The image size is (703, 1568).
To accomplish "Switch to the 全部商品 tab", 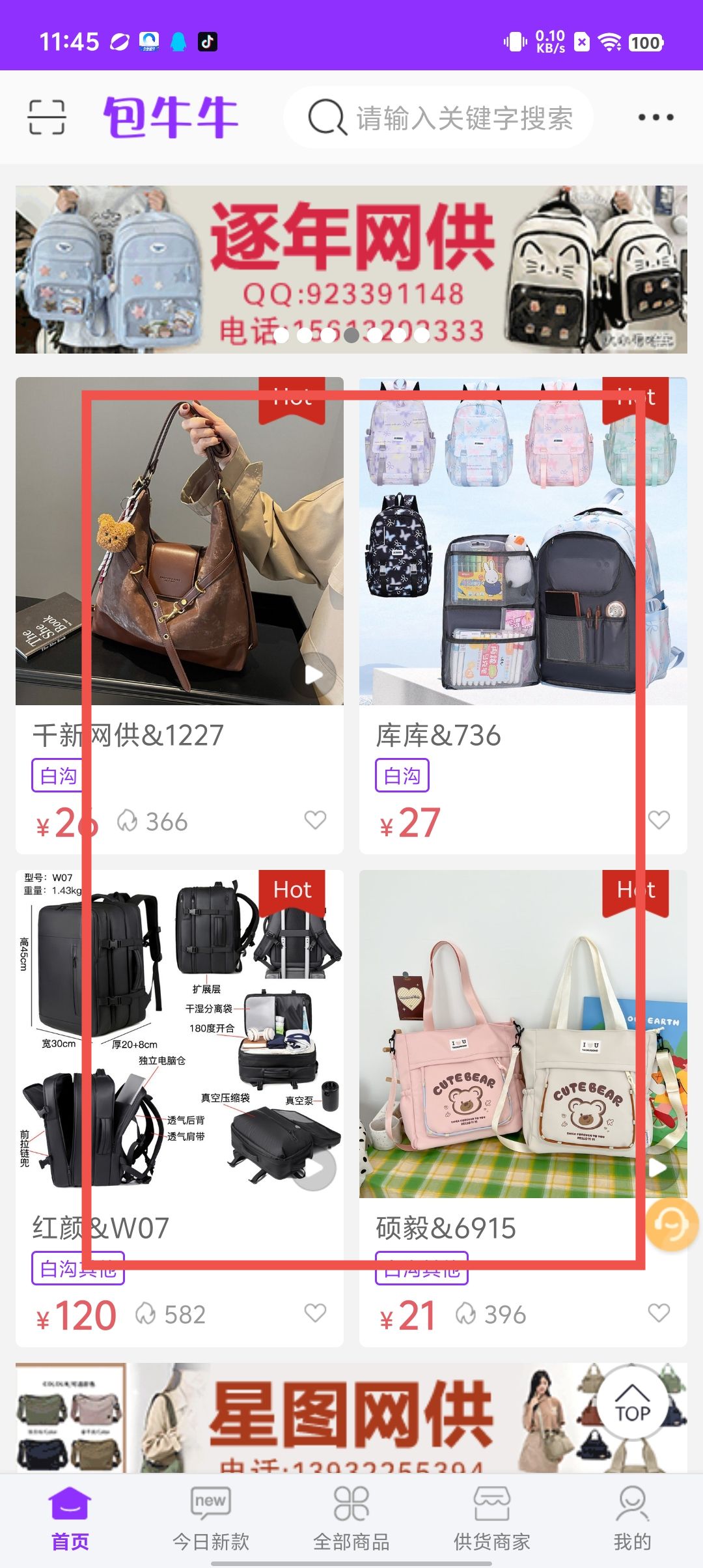I will point(351,1519).
